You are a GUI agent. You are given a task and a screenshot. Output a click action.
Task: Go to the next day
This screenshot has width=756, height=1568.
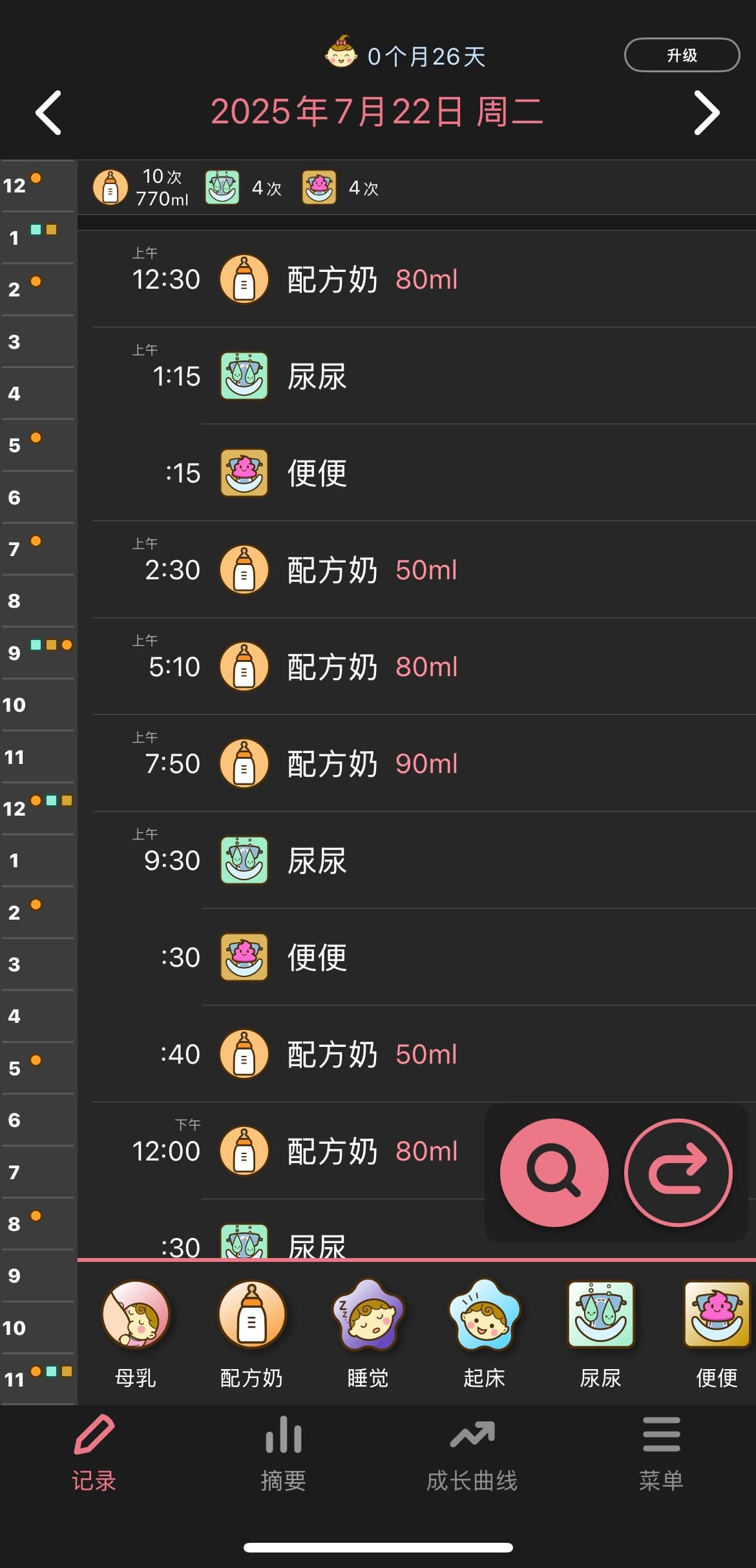click(706, 112)
